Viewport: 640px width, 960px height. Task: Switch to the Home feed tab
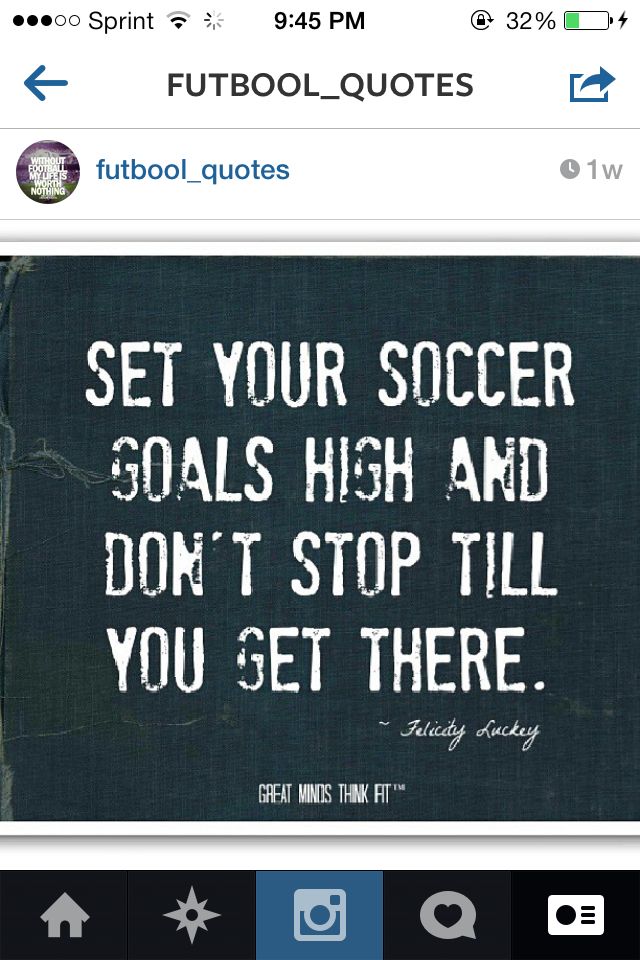tap(64, 915)
